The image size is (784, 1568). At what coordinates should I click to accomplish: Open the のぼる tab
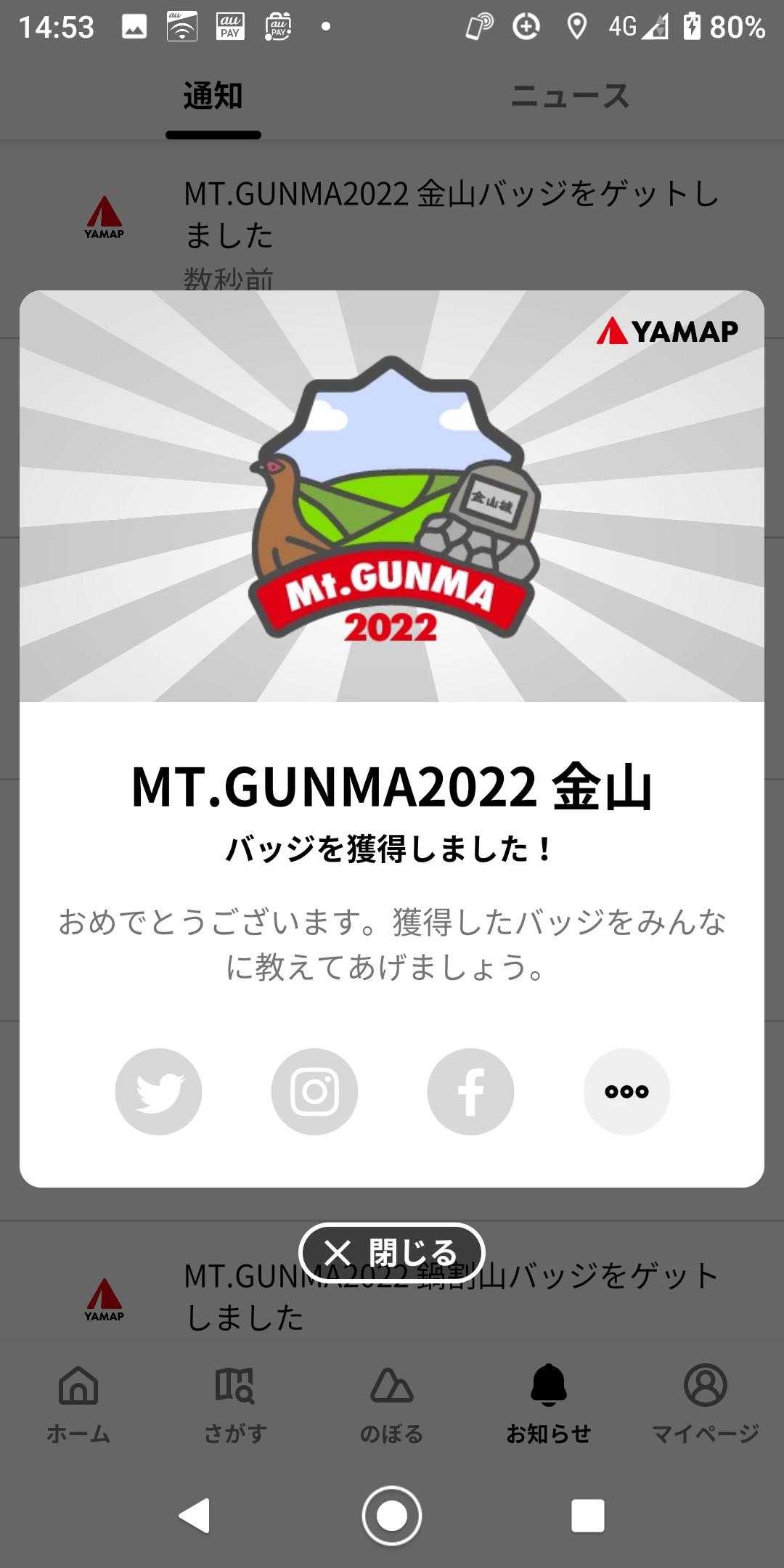[x=391, y=1402]
